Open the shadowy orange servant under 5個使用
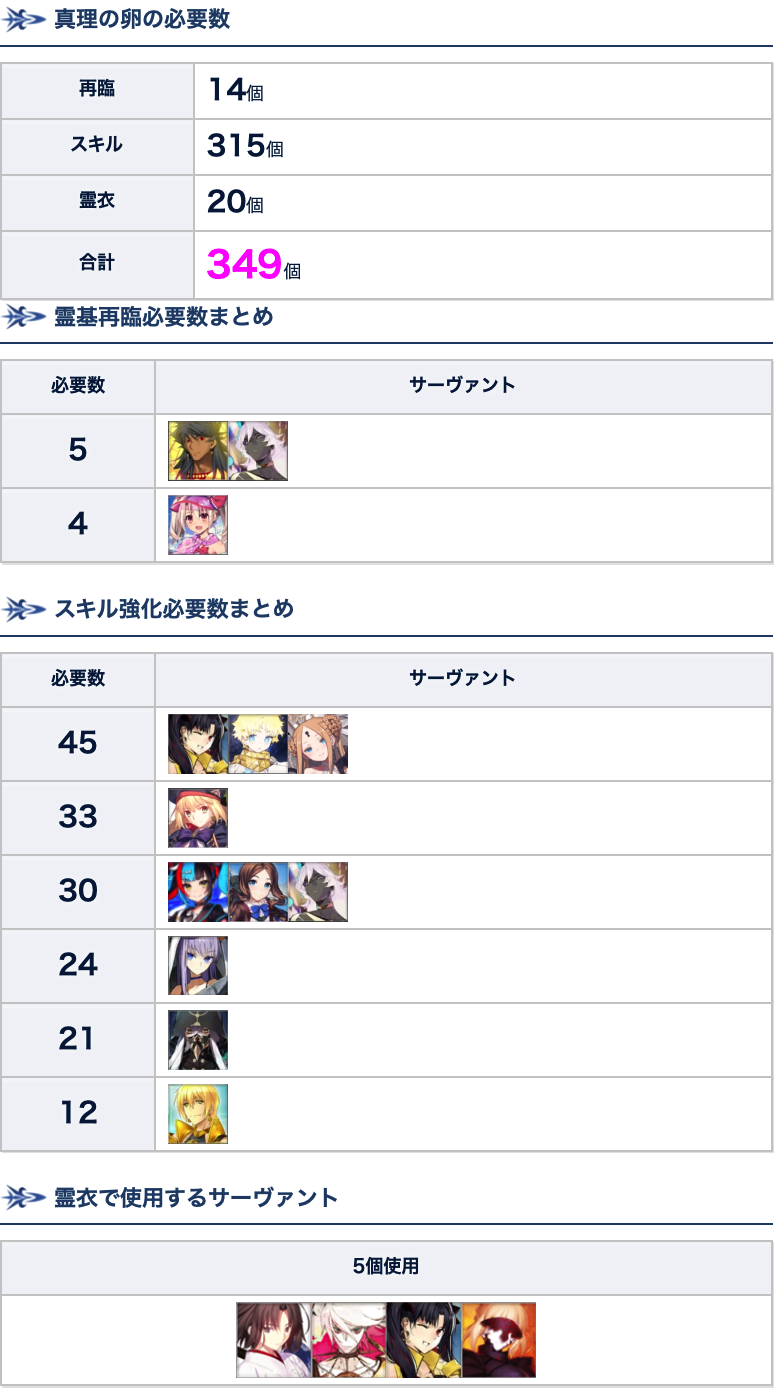This screenshot has height=1388, width=774. click(x=498, y=1340)
